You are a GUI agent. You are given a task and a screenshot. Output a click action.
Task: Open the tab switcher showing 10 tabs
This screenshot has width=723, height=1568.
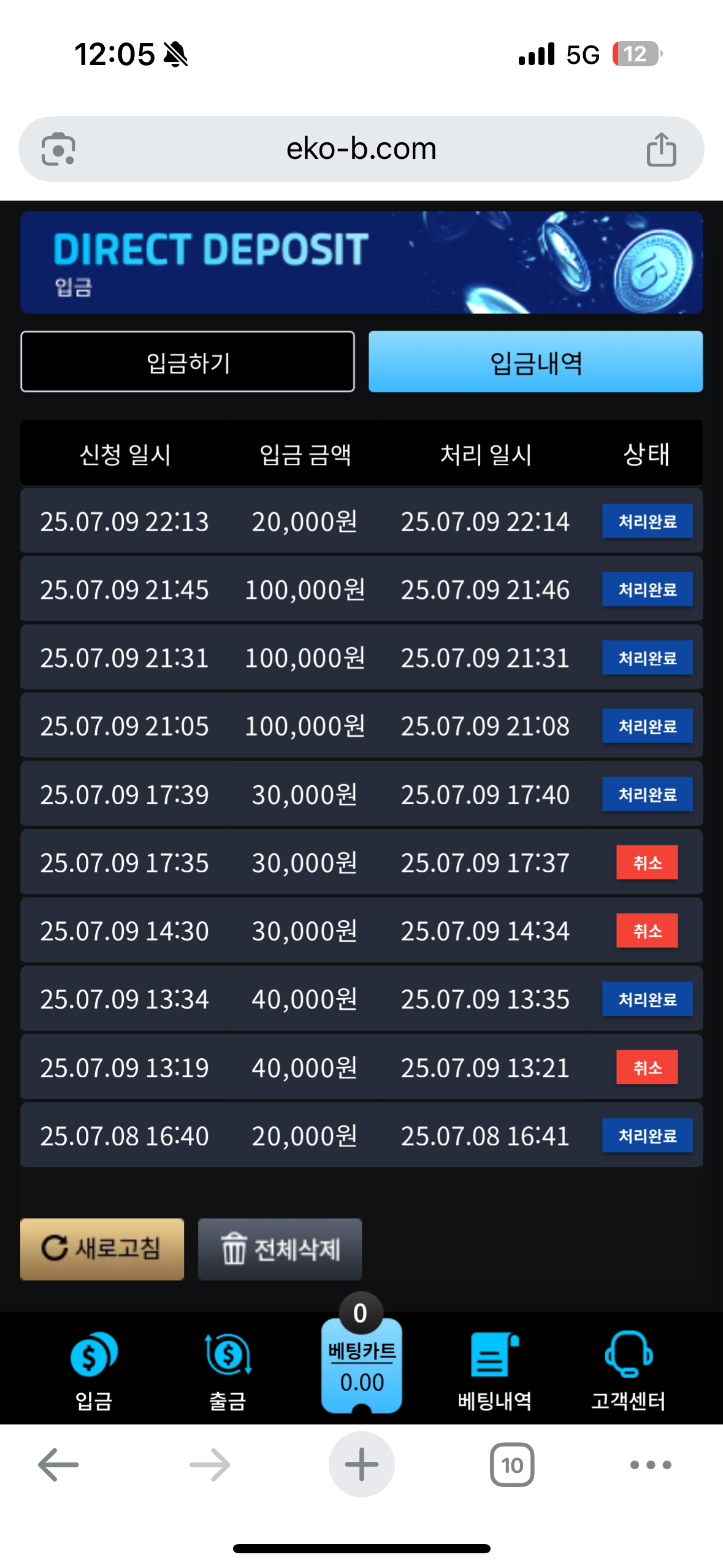tap(512, 1465)
